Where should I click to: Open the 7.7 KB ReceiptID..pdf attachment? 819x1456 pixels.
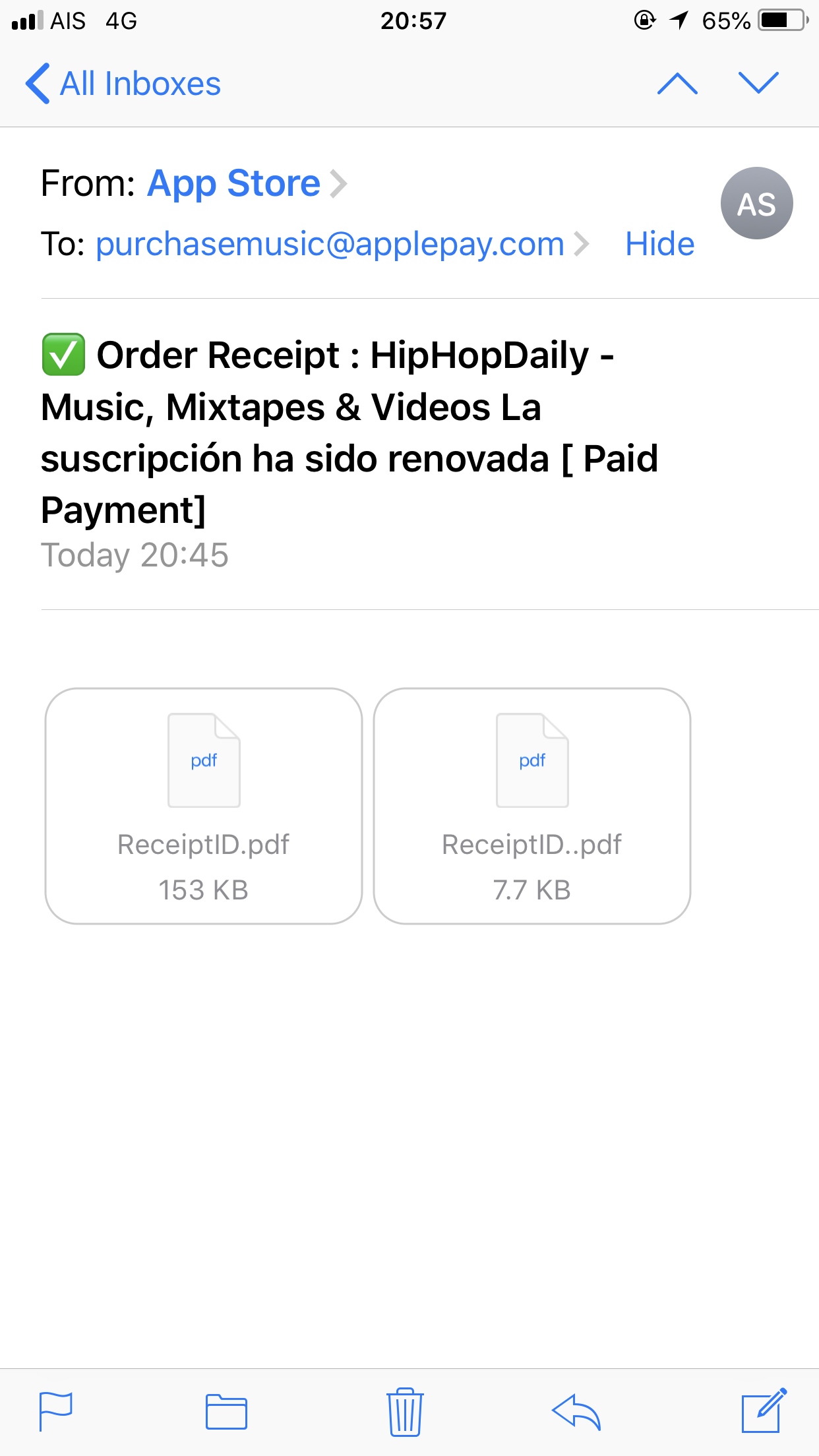[x=532, y=806]
